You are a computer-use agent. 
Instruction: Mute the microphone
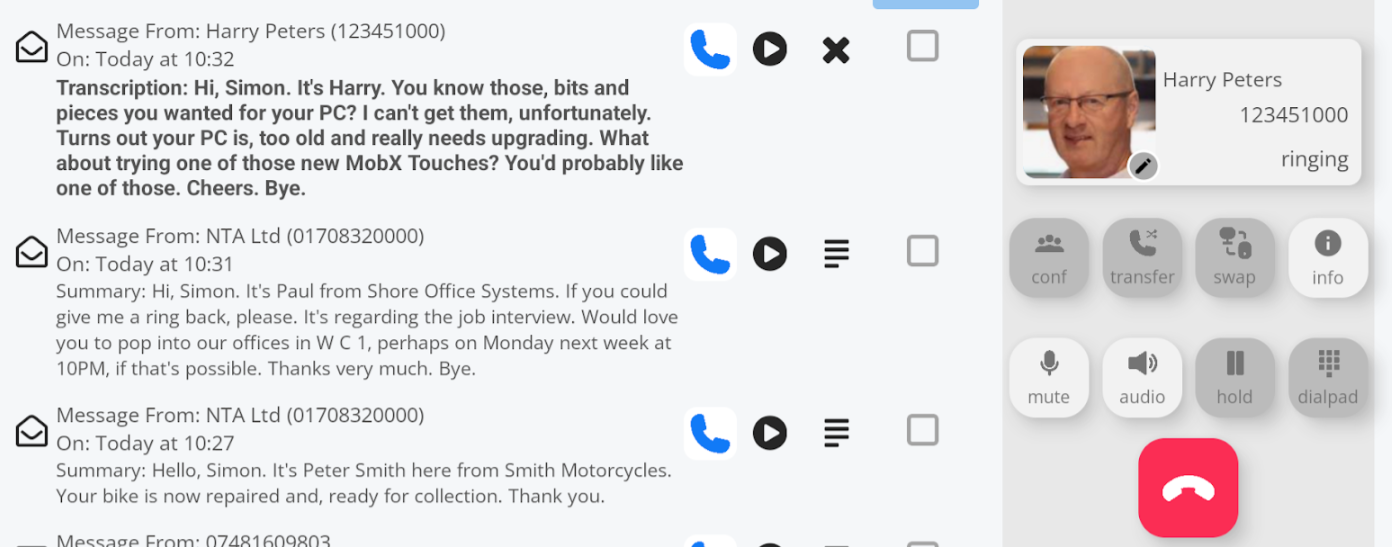[1048, 377]
